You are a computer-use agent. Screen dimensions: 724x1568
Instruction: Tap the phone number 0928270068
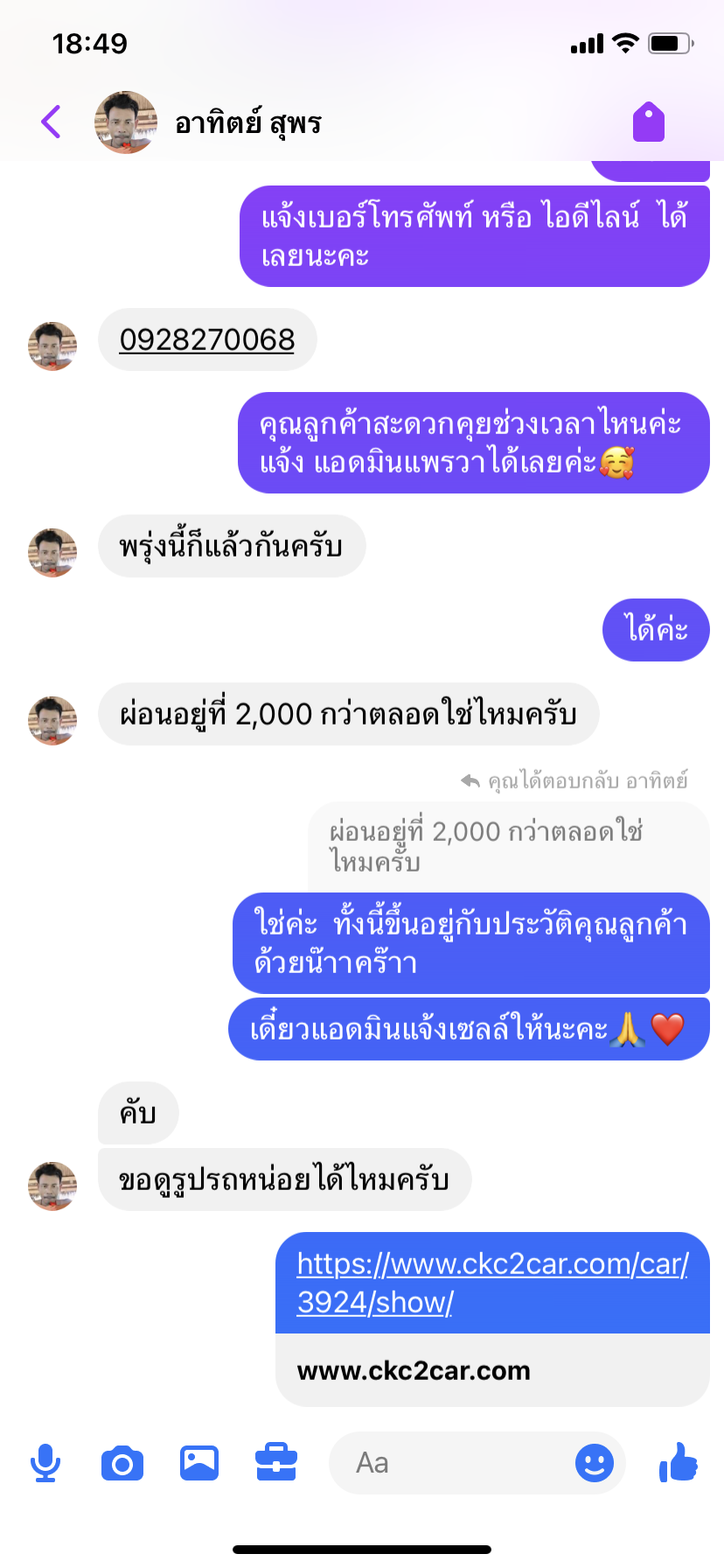click(207, 339)
